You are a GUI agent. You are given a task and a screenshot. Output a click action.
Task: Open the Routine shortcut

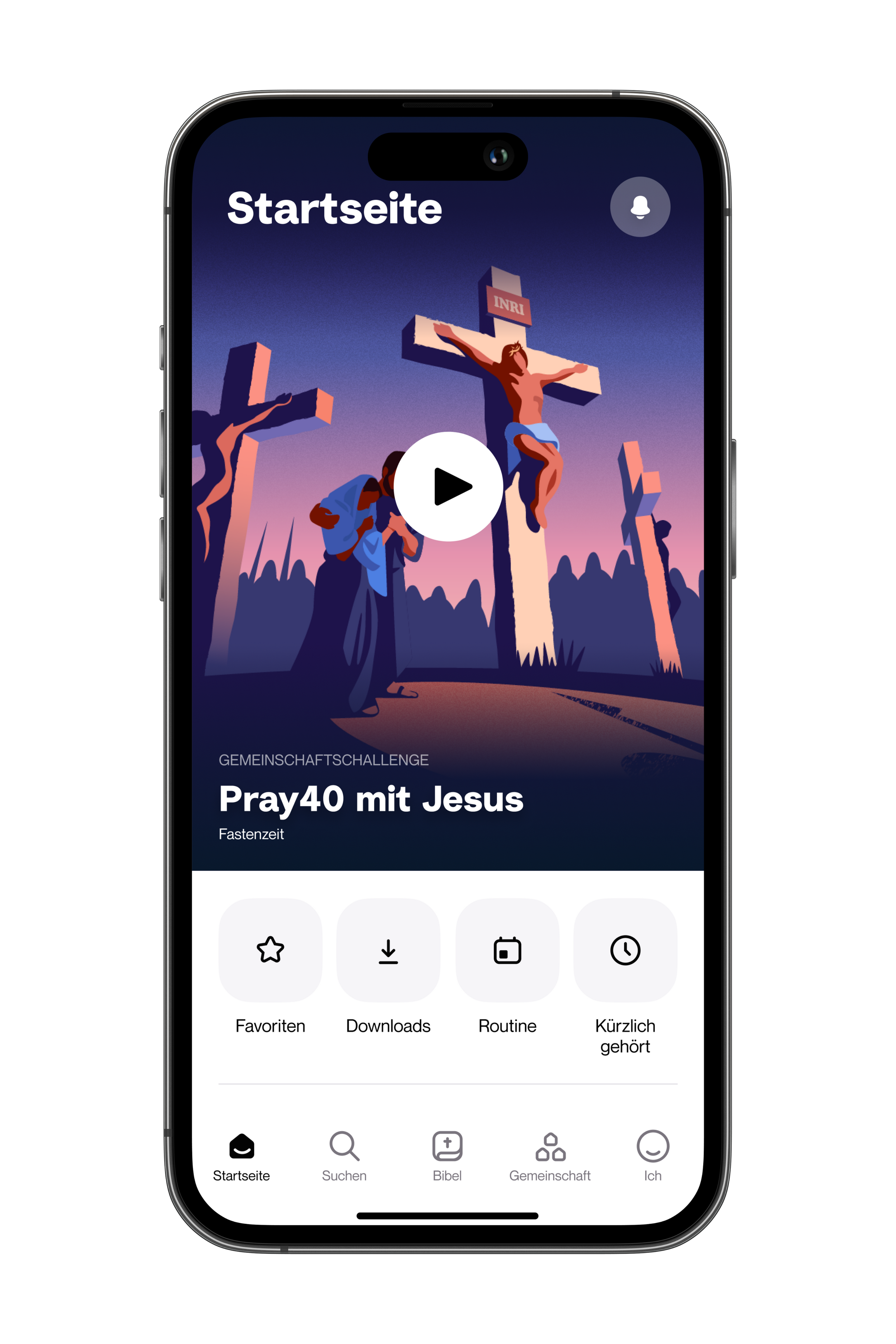click(x=507, y=950)
